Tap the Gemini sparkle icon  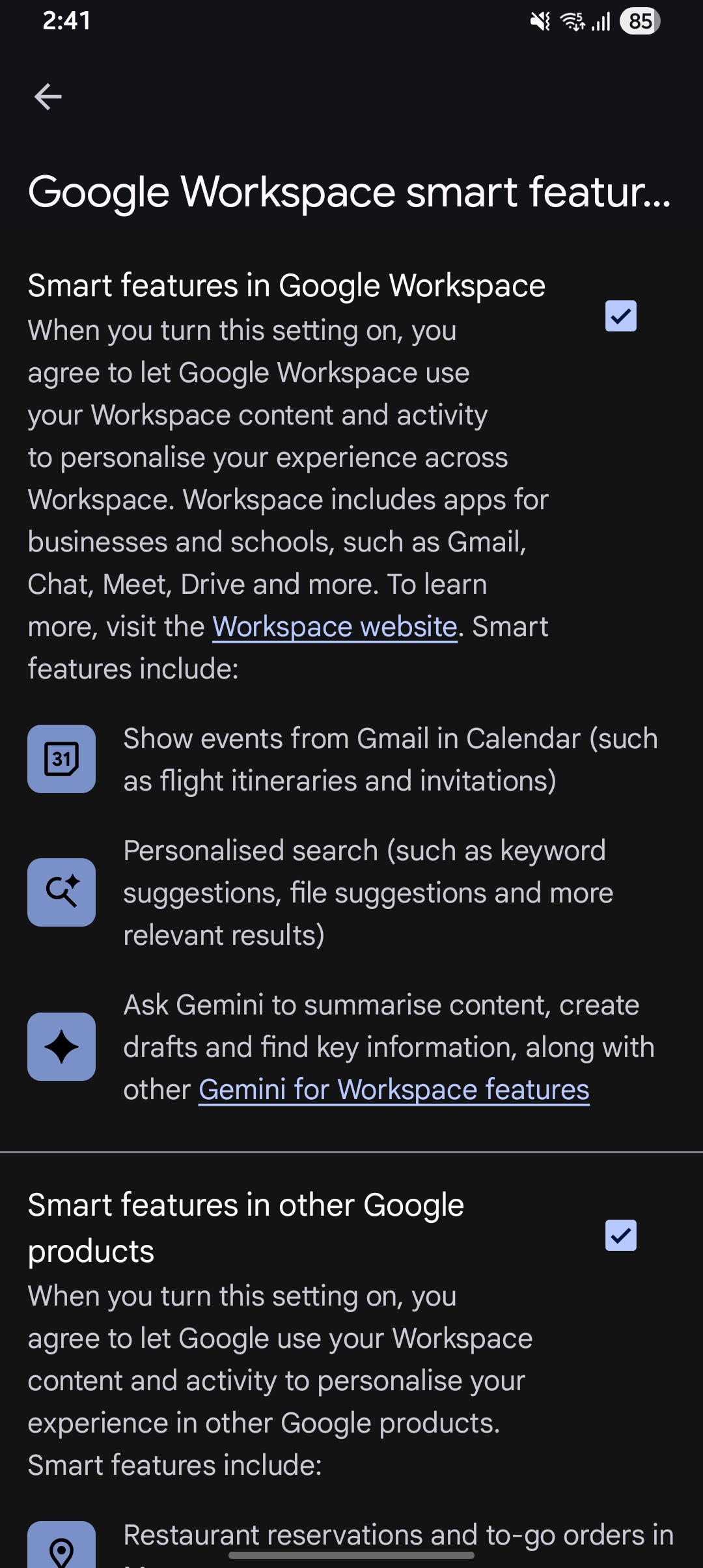click(61, 1046)
